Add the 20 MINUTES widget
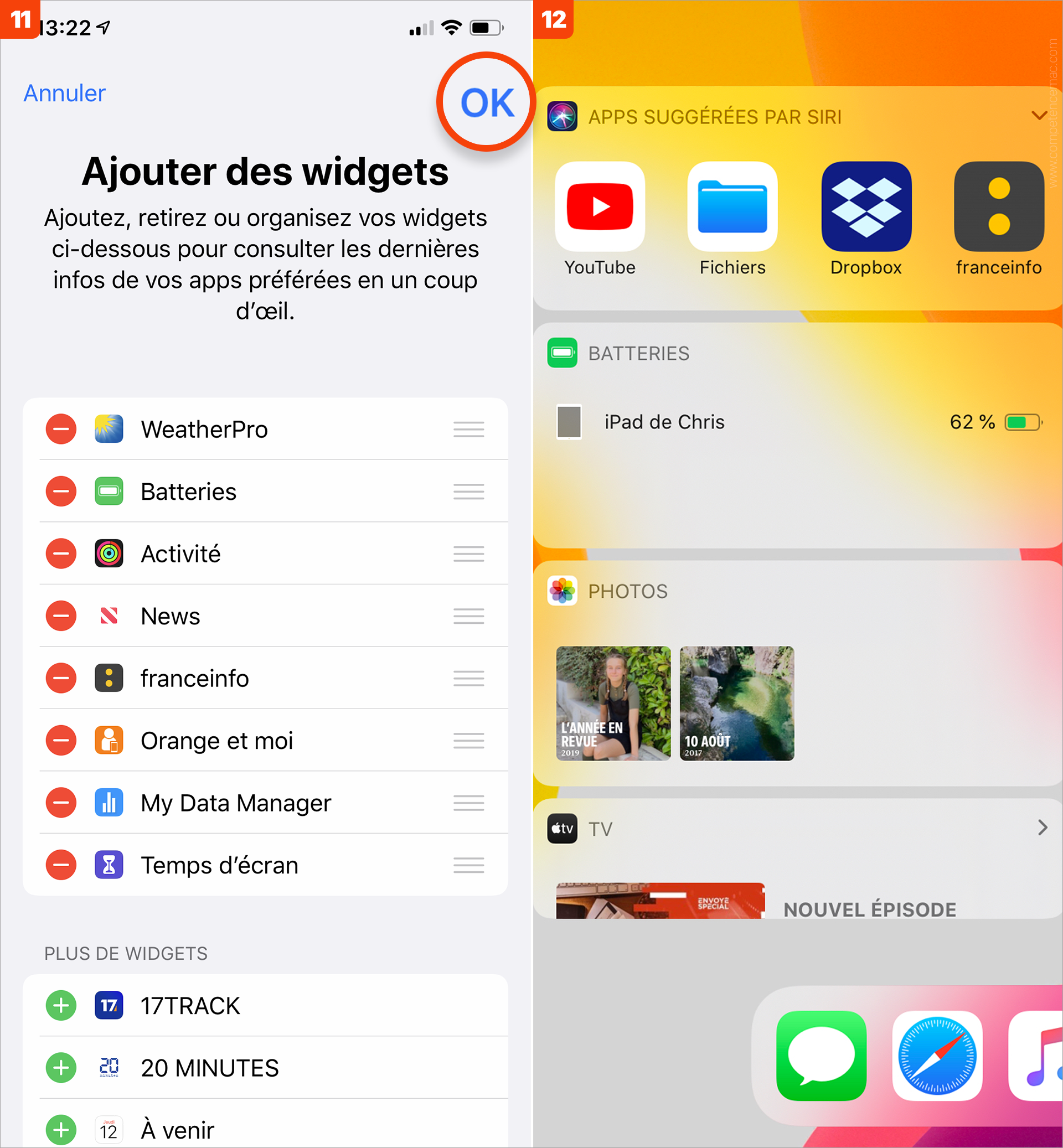This screenshot has width=1063, height=1148. [61, 1068]
